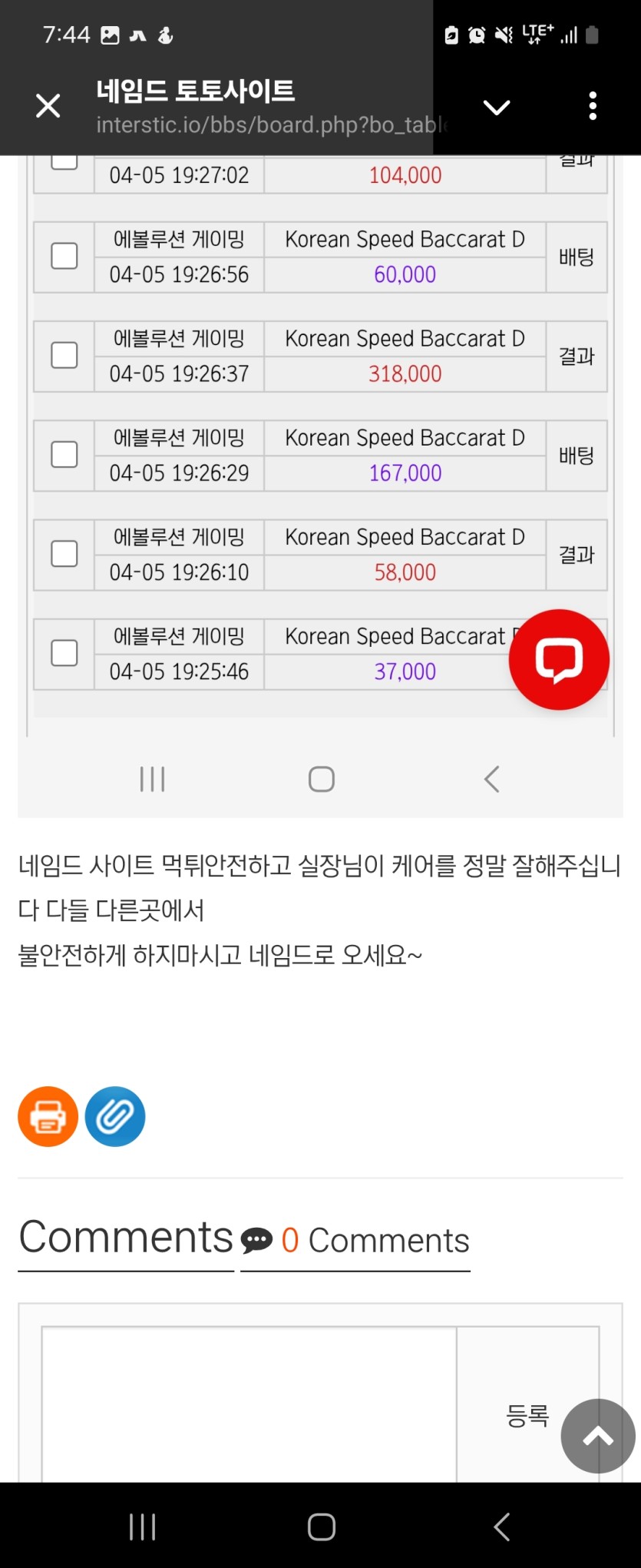This screenshot has height=1568, width=641.
Task: Expand the page info chevron
Action: (x=497, y=107)
